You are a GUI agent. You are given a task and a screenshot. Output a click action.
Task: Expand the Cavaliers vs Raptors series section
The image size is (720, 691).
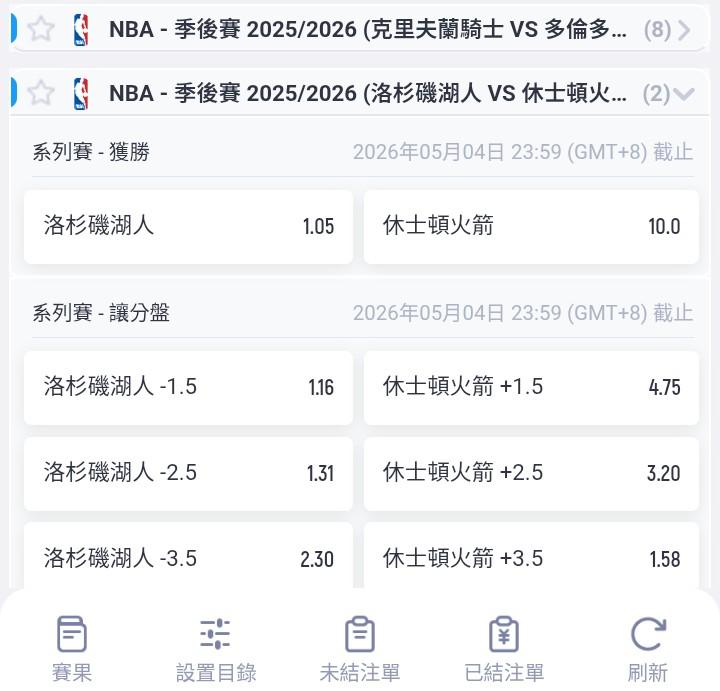pos(684,30)
